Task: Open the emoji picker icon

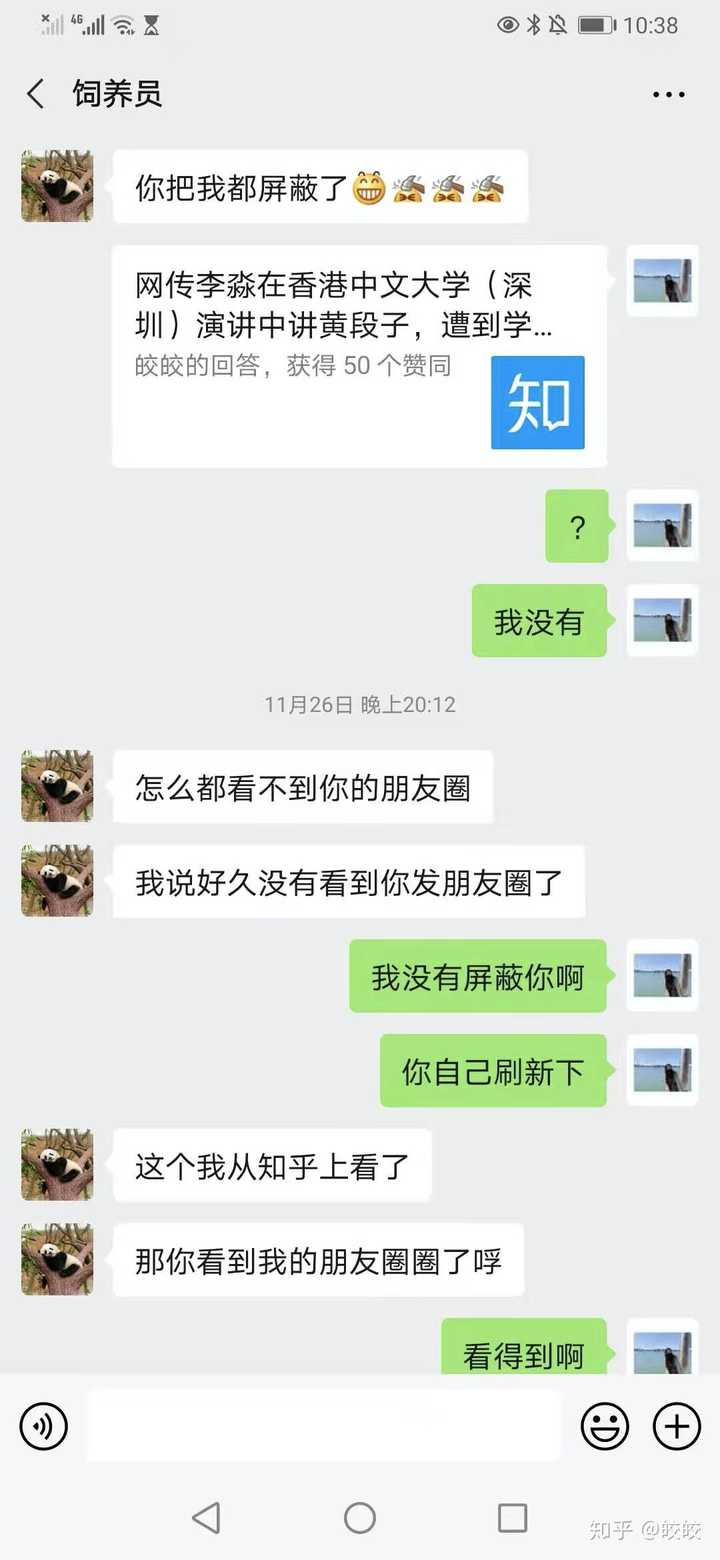Action: pos(603,1427)
